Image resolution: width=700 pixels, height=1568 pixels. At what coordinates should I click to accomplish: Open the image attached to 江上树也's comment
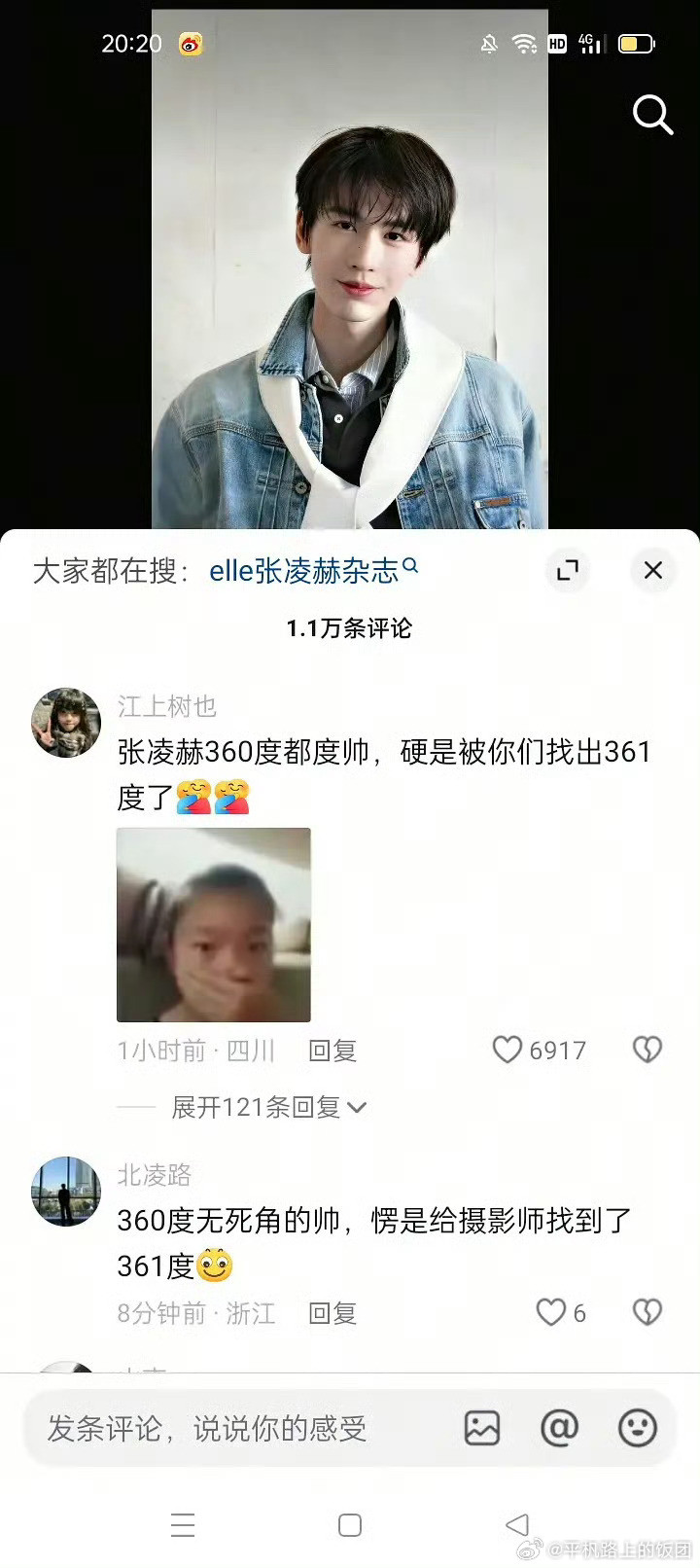coord(213,925)
